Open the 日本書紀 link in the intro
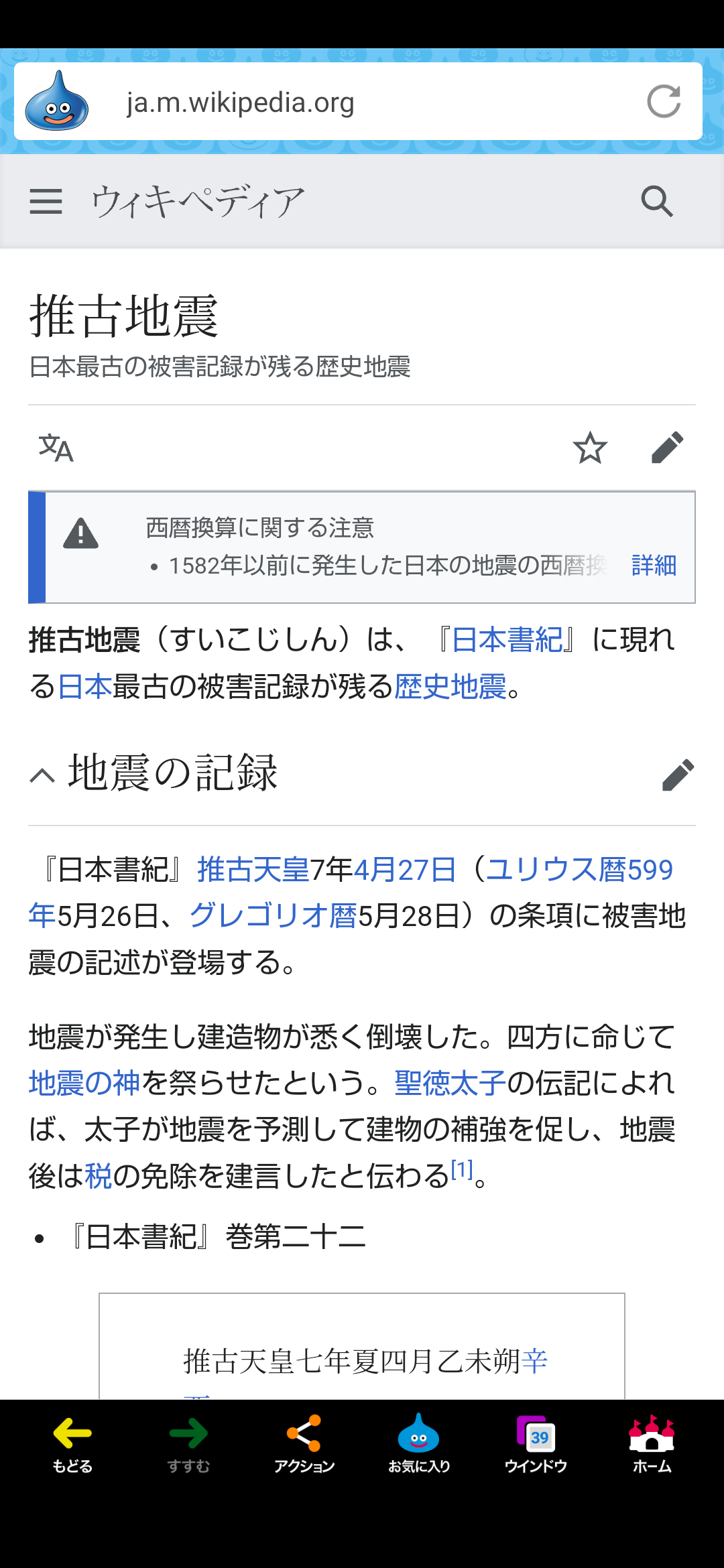This screenshot has width=724, height=1568. click(507, 640)
